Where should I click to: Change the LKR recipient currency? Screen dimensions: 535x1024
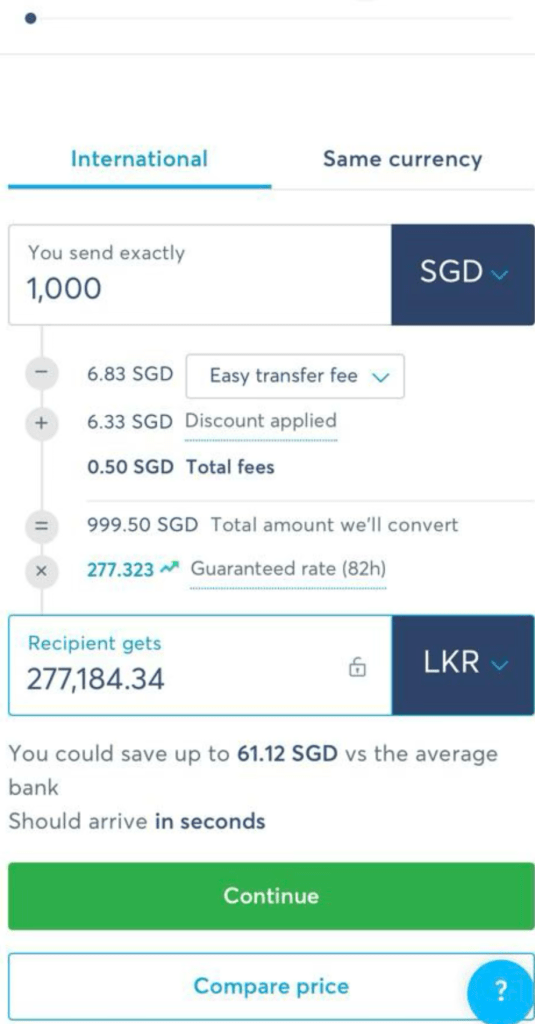tap(463, 665)
